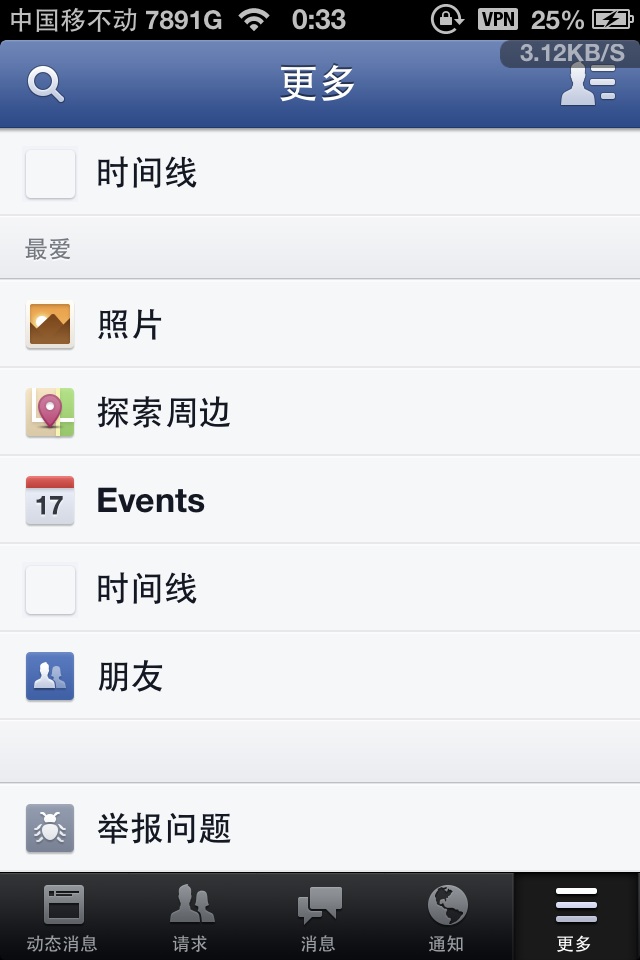
Task: Switch to 通知 notifications tab
Action: click(x=447, y=917)
